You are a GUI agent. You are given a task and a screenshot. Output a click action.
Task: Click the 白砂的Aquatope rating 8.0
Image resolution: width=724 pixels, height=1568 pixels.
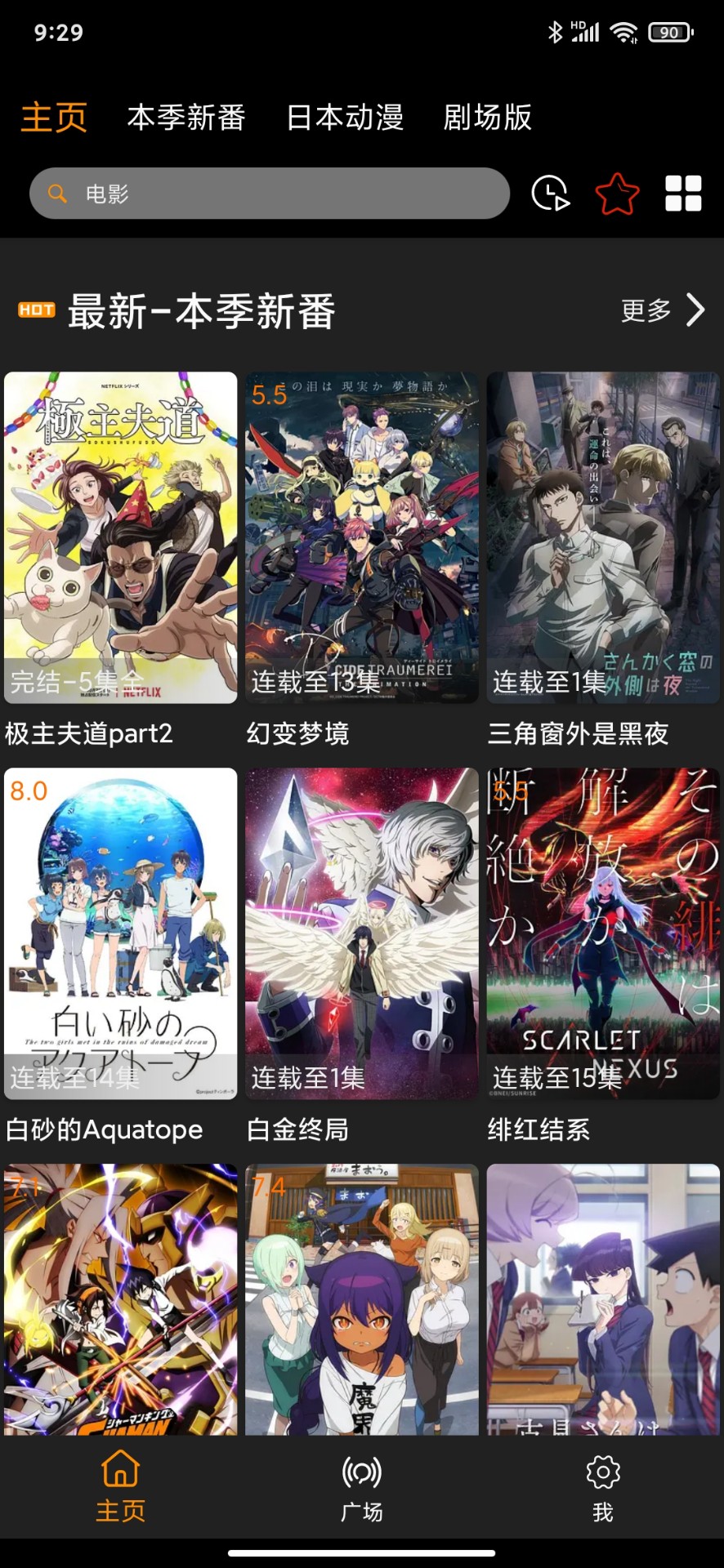(x=27, y=790)
